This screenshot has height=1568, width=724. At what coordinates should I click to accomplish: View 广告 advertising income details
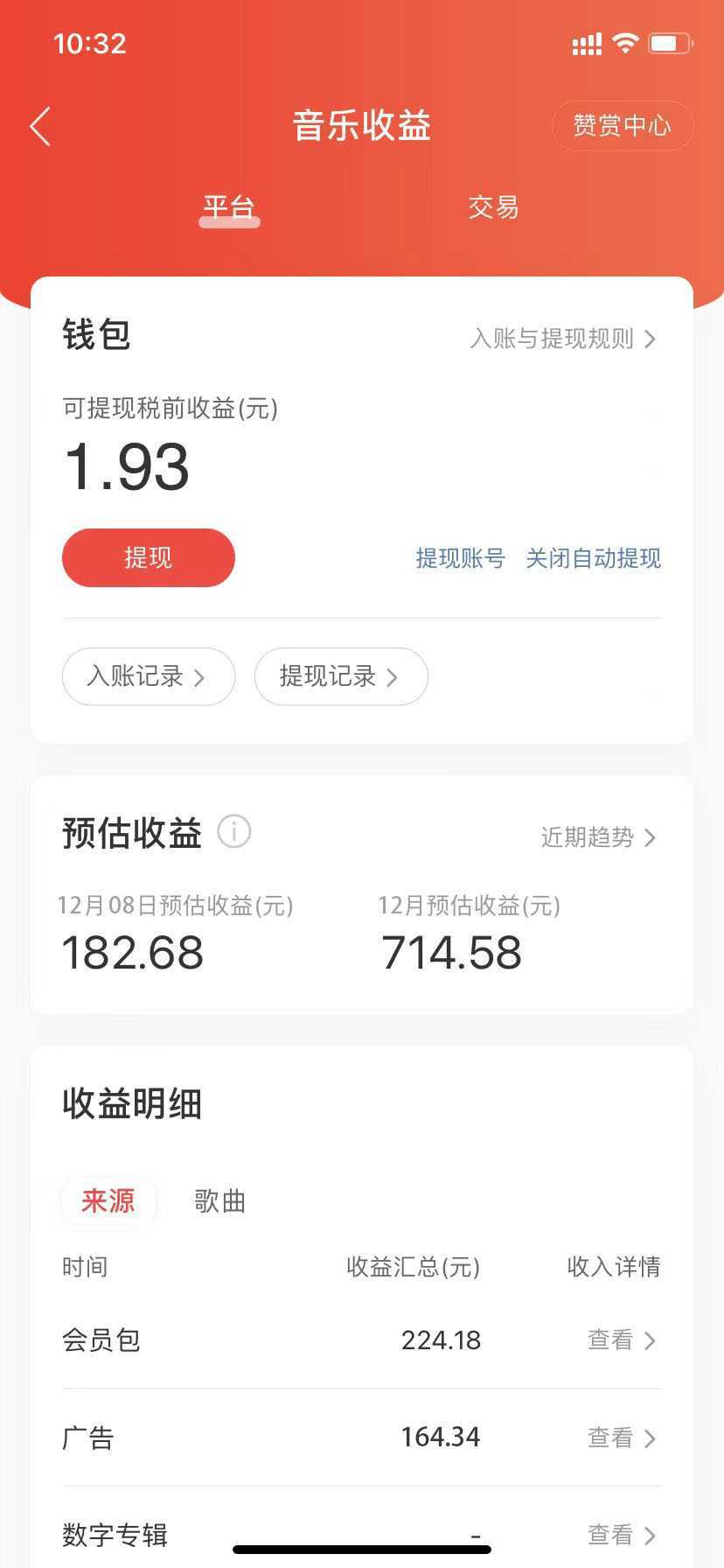click(x=622, y=1437)
